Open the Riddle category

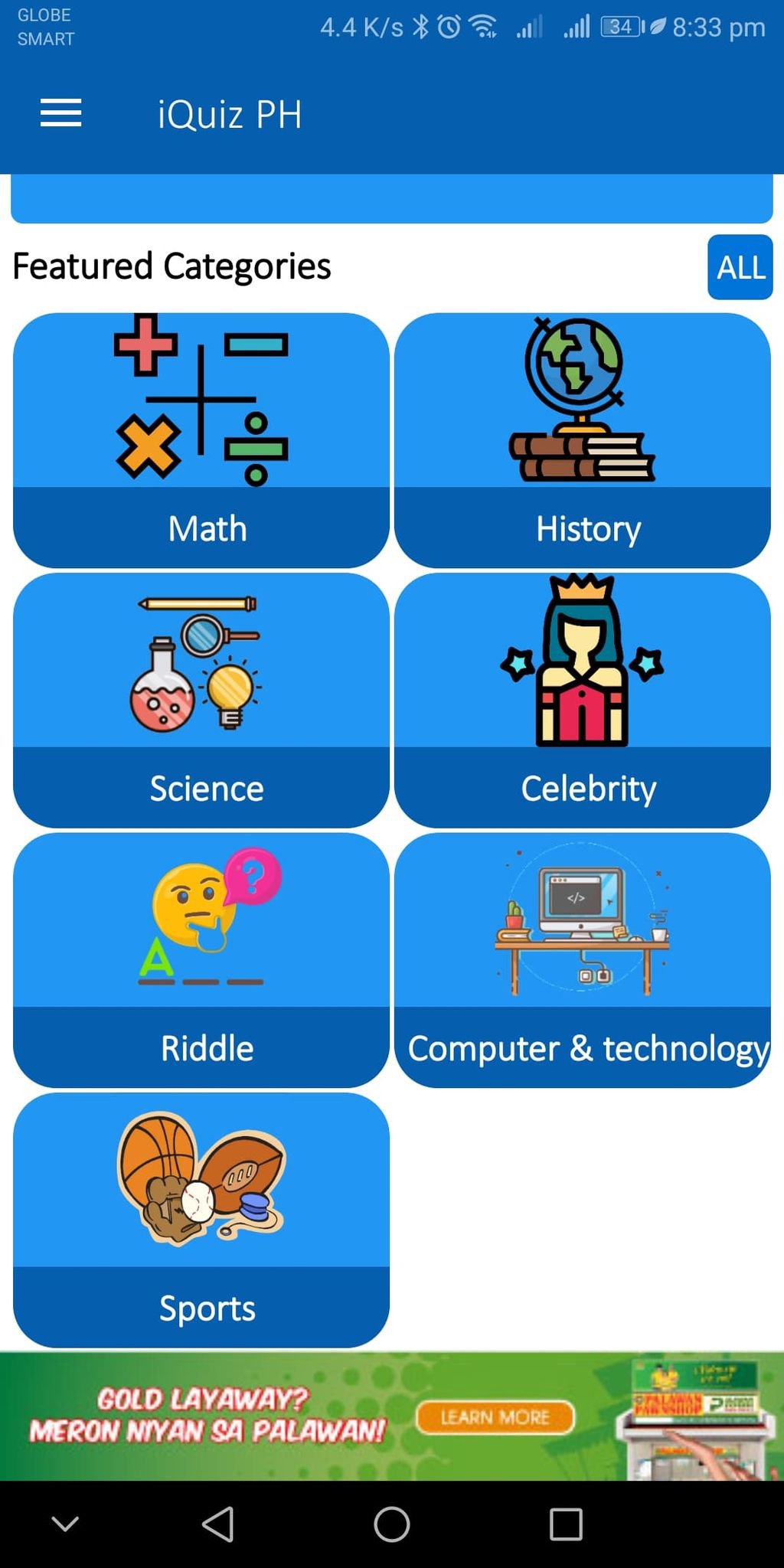coord(201,957)
